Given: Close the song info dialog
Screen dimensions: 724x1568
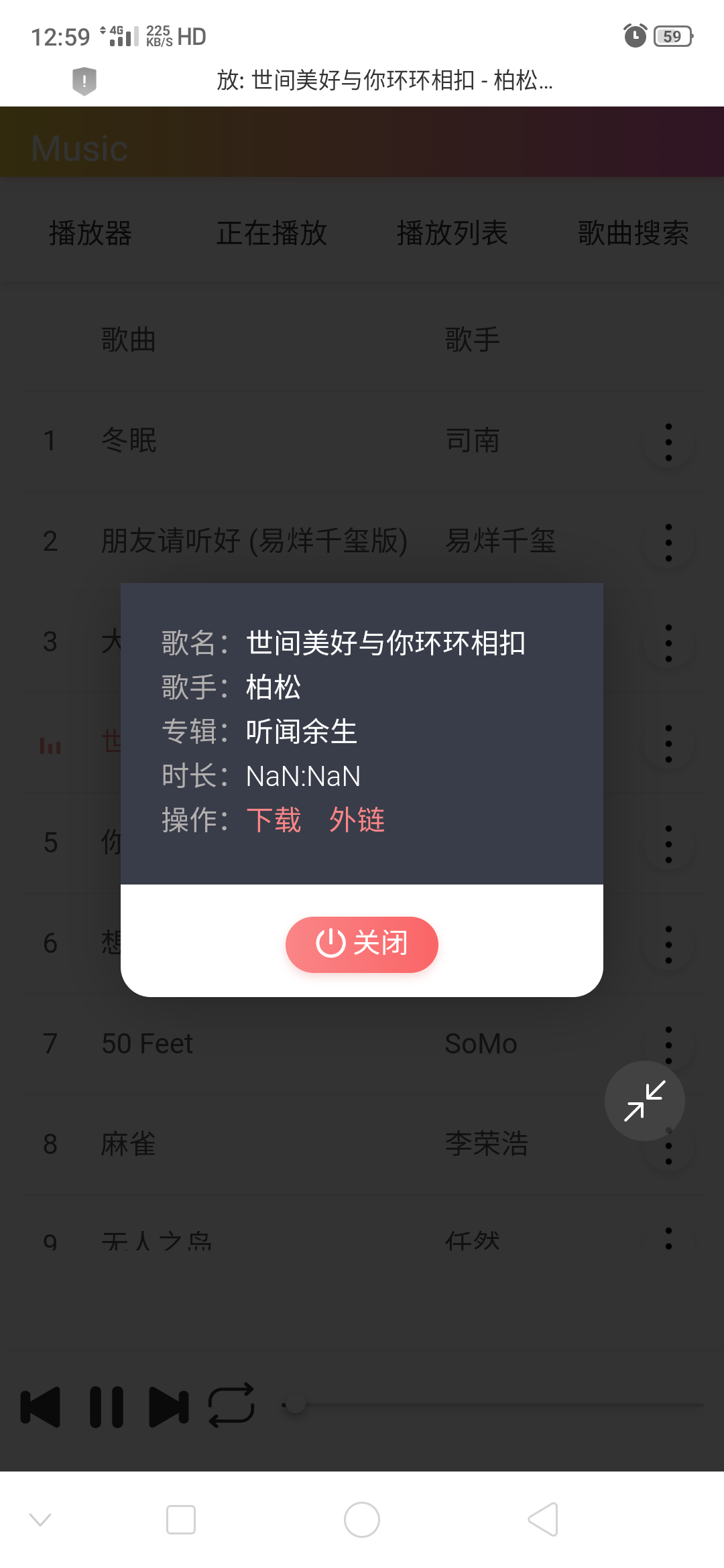Looking at the screenshot, I should (361, 943).
